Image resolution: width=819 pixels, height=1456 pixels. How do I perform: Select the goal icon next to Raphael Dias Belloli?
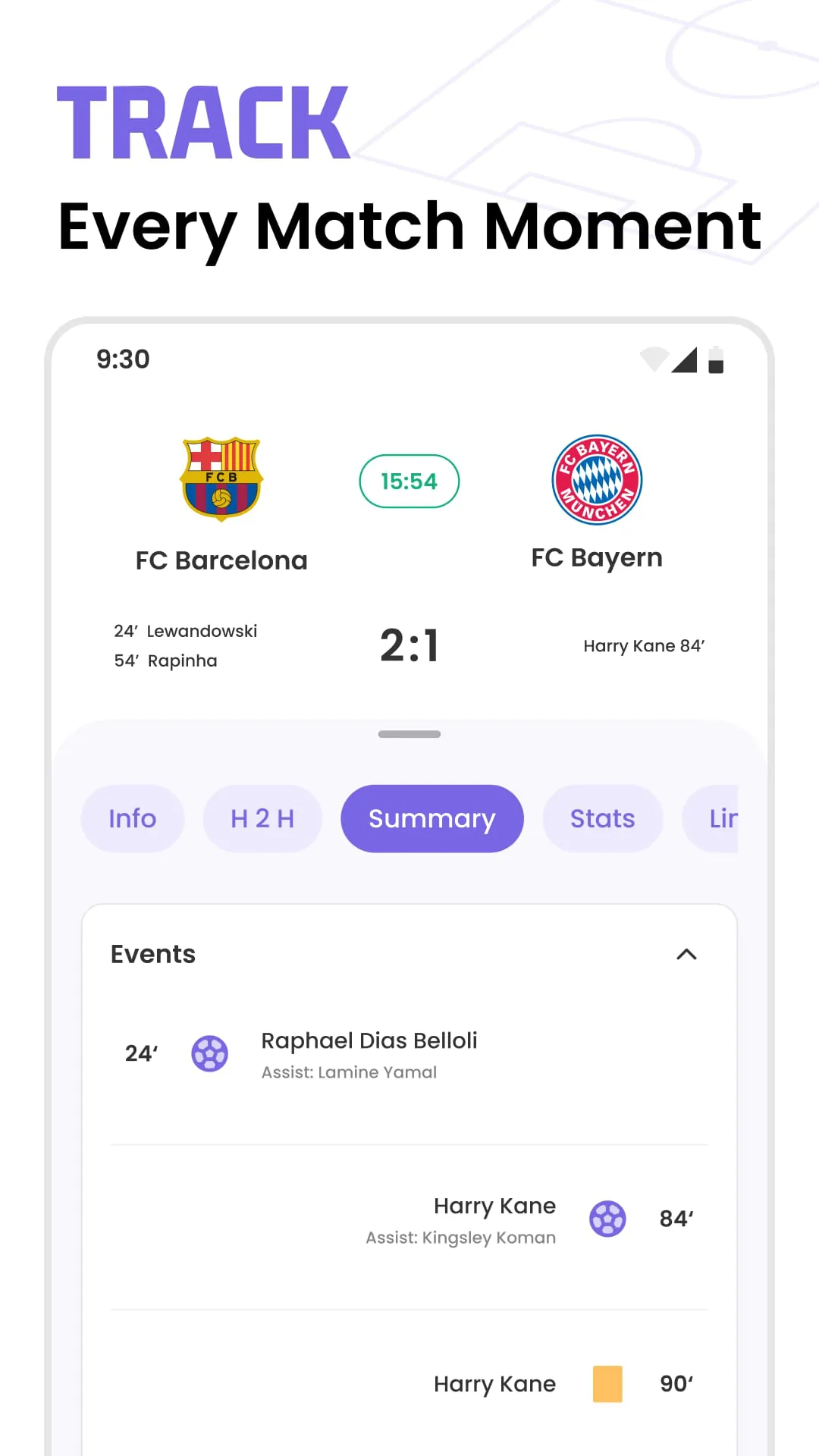[x=209, y=1053]
